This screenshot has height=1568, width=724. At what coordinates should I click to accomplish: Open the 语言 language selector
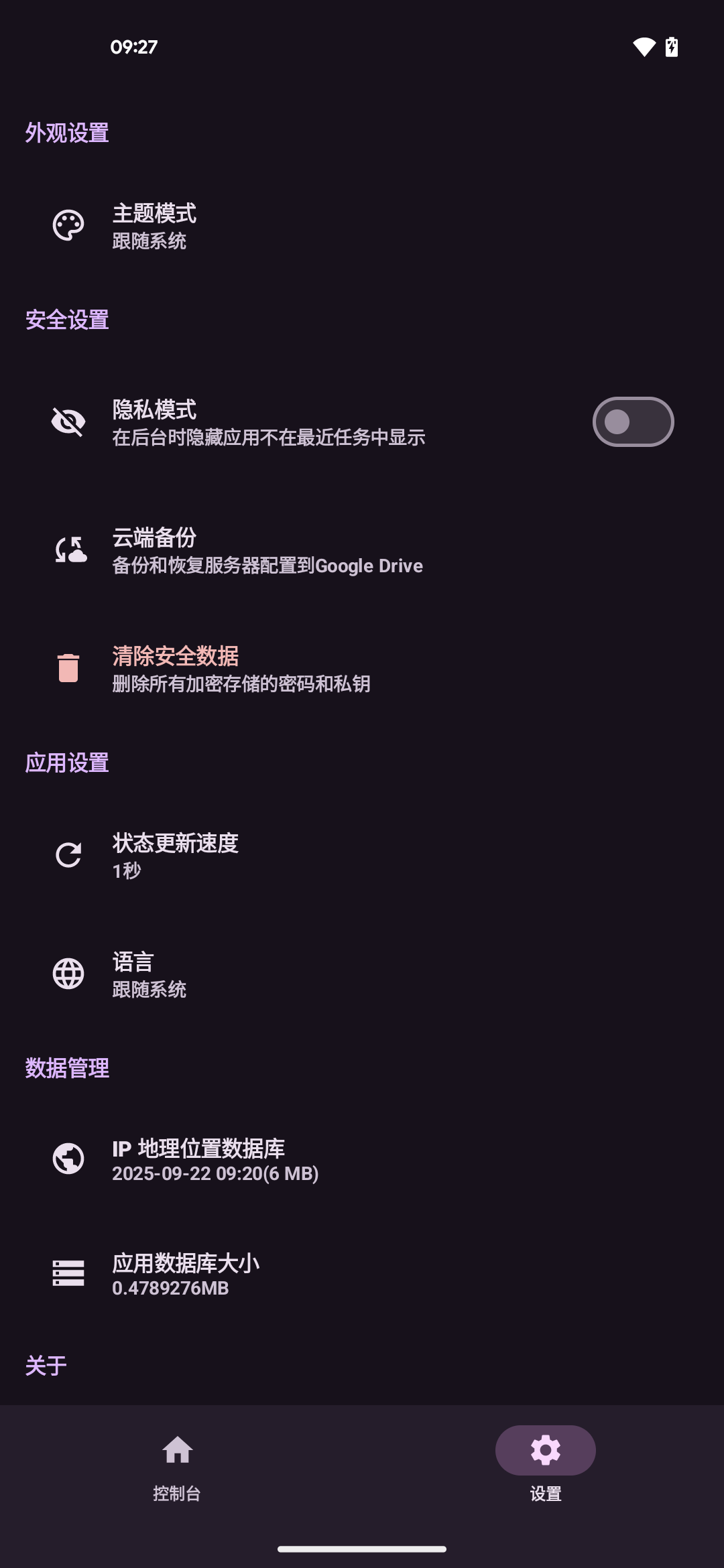(x=268, y=975)
